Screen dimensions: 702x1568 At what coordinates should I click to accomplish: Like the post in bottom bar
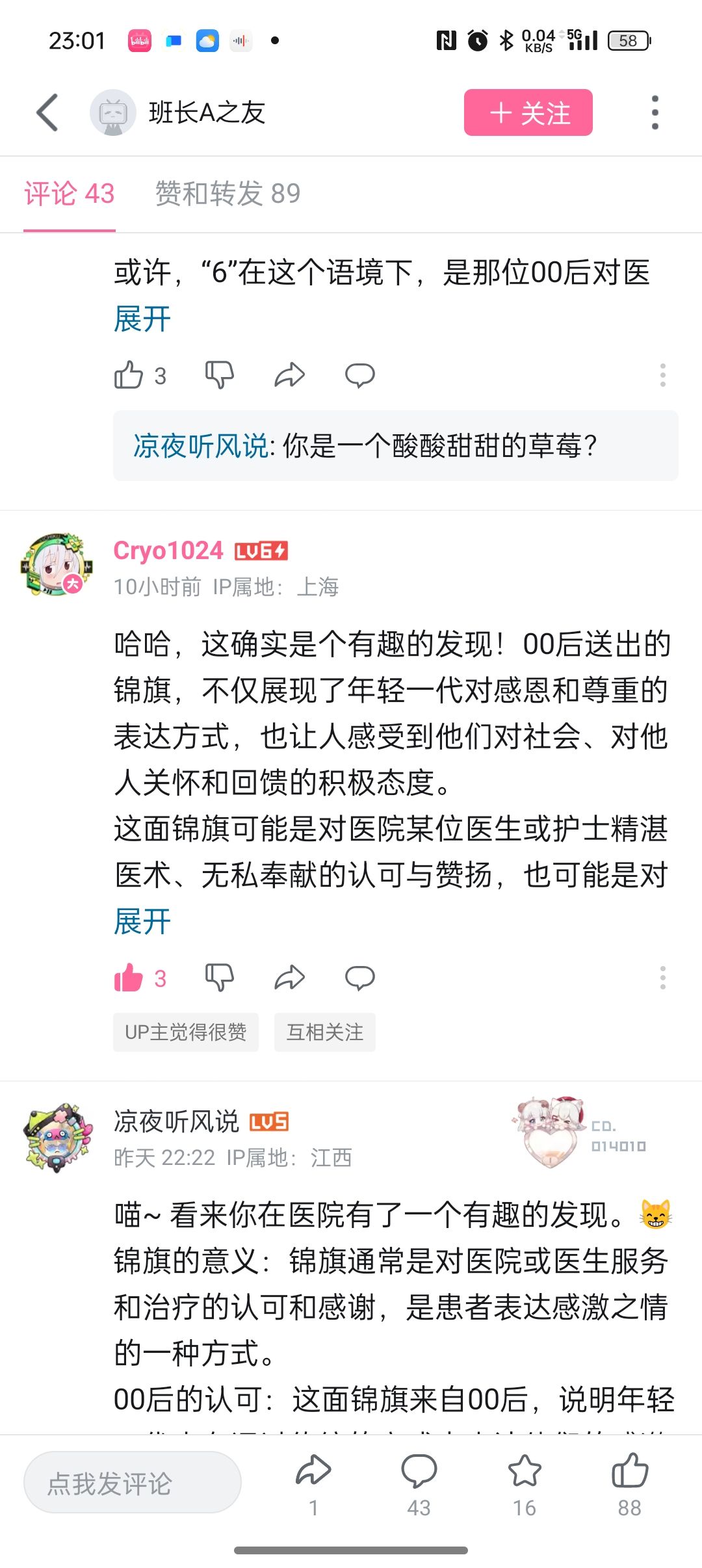pos(629,1472)
